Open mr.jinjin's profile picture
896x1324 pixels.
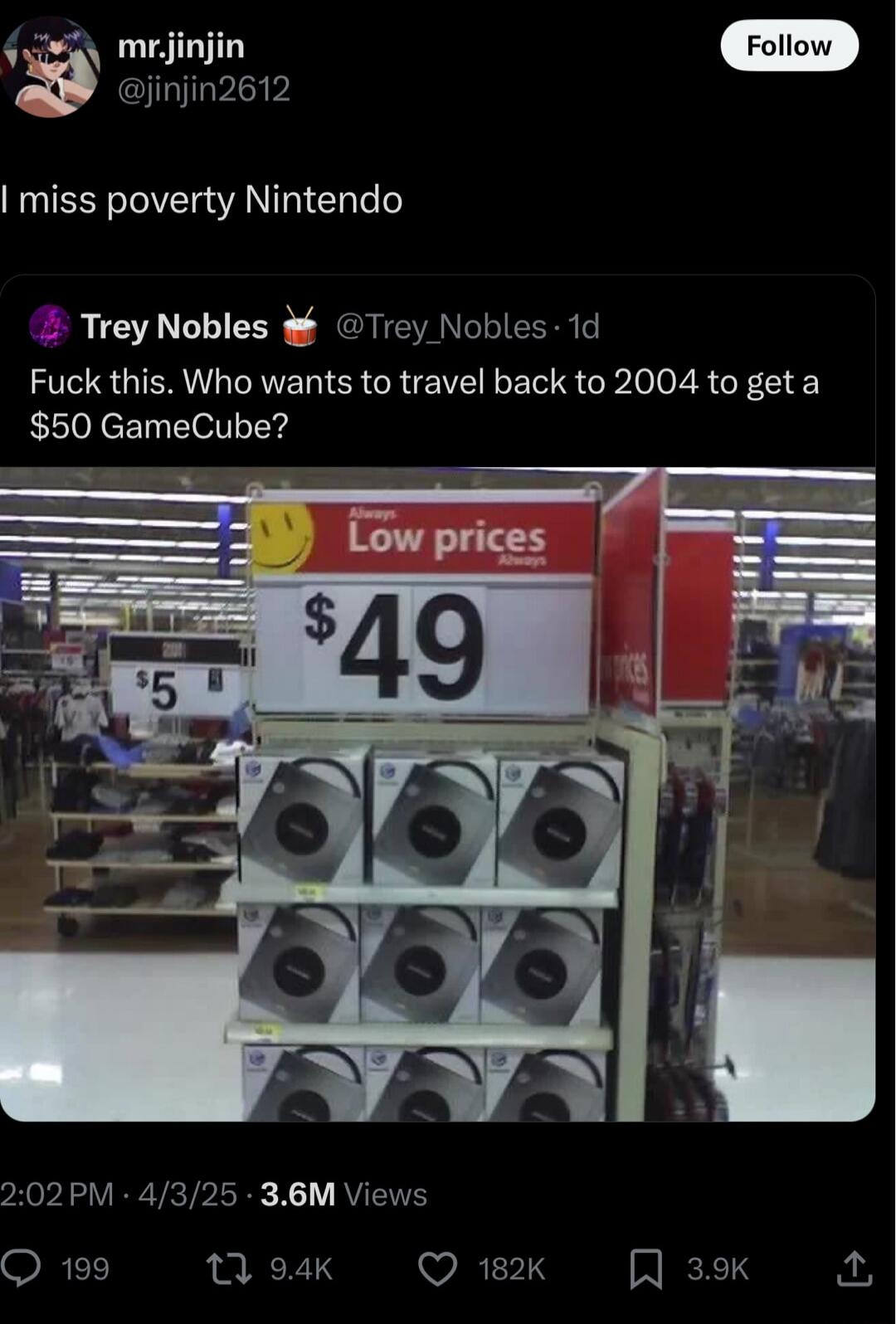click(x=50, y=66)
